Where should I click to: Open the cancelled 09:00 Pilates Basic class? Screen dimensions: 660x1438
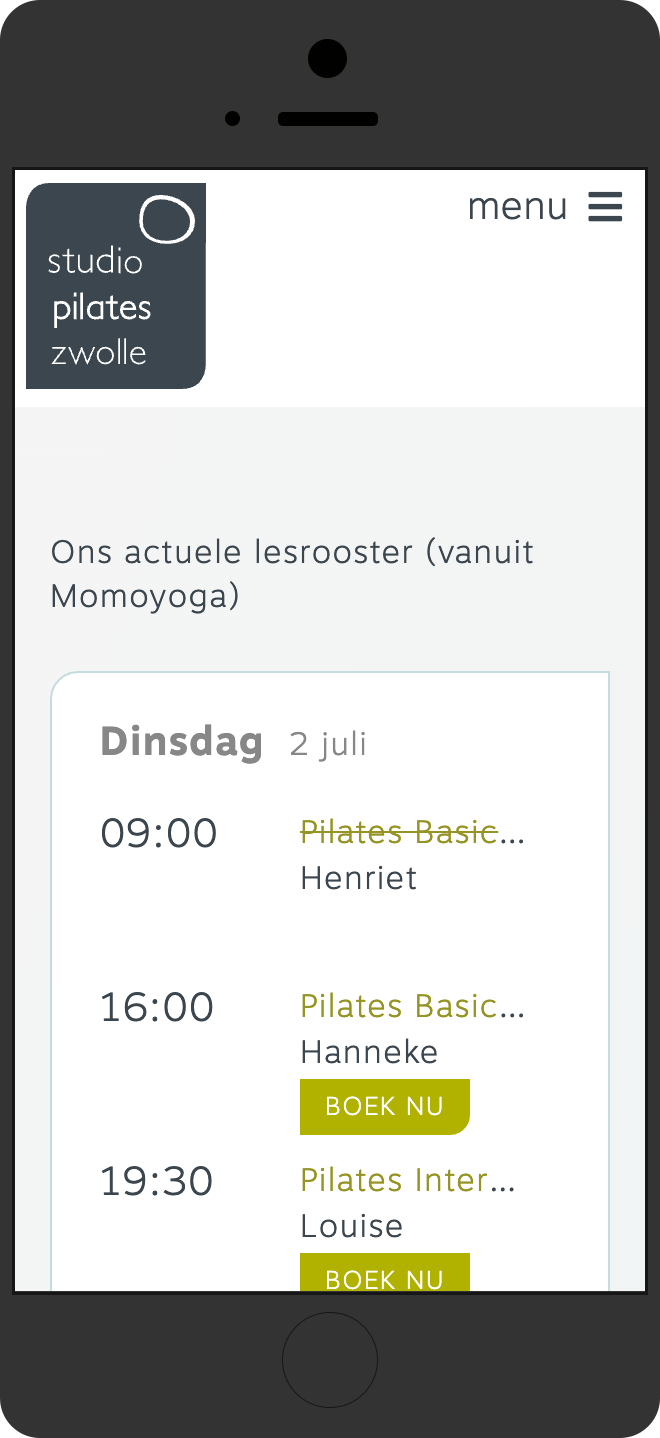412,831
